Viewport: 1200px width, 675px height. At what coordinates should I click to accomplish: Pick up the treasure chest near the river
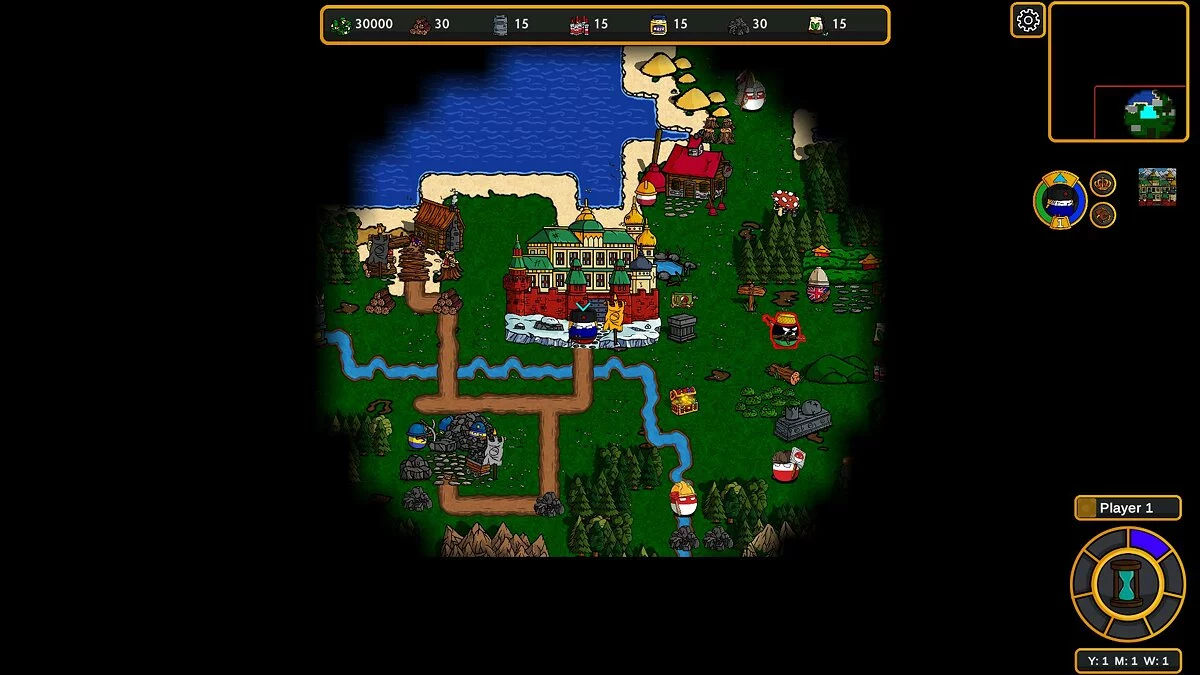pos(684,401)
